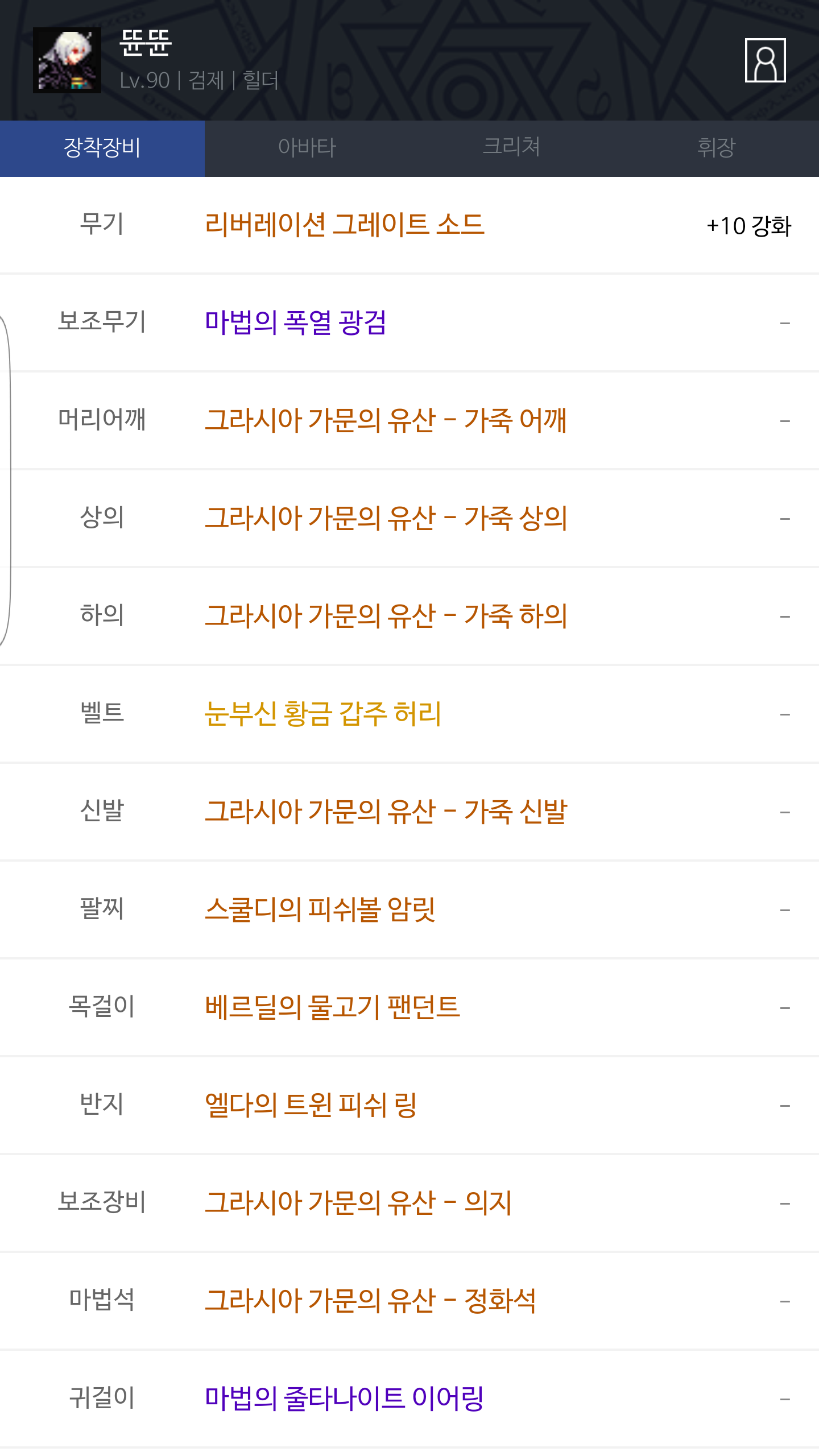Open top armor 가죽 상의
The image size is (819, 1456).
(386, 518)
